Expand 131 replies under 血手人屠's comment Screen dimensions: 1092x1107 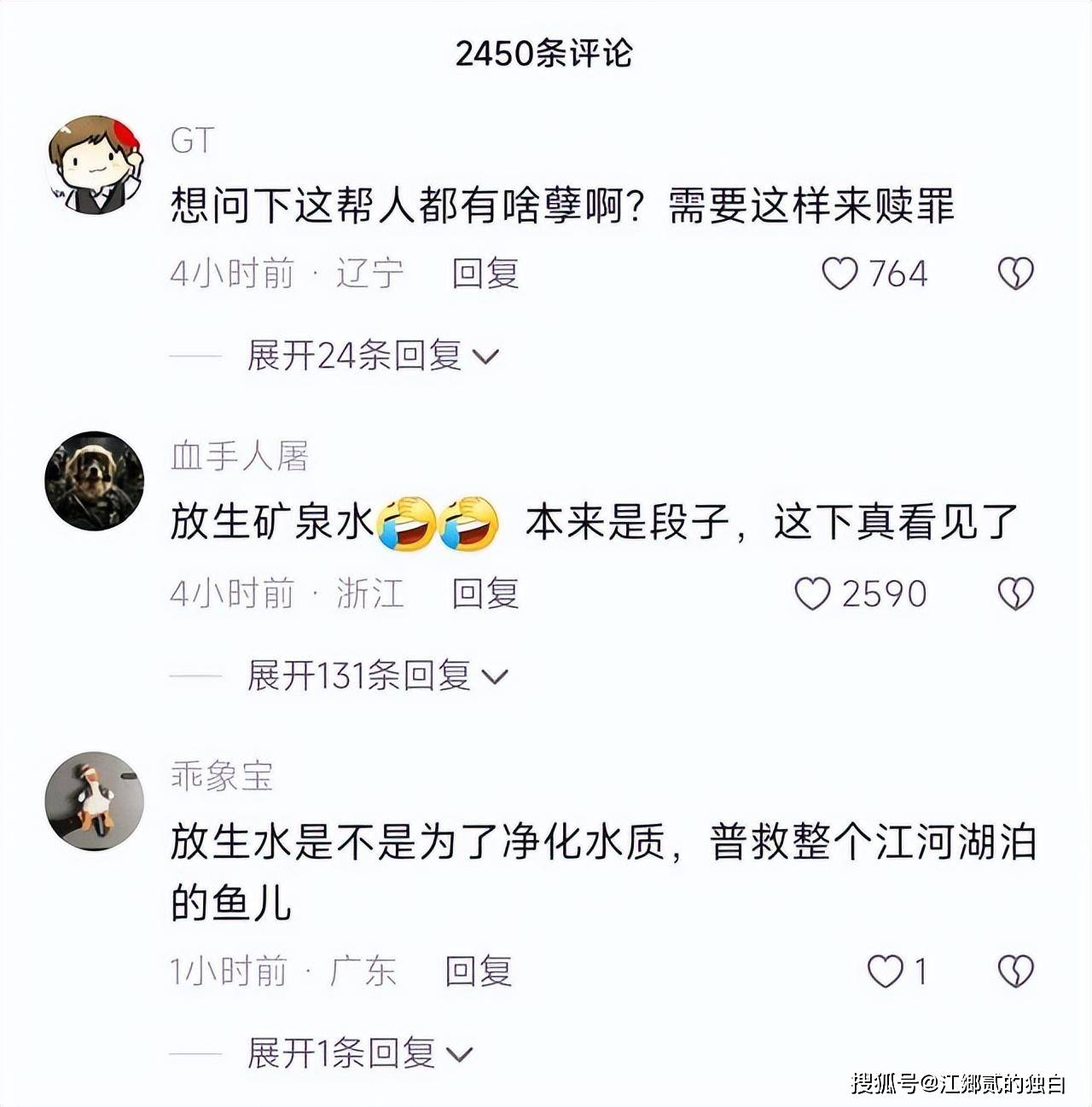[x=376, y=676]
